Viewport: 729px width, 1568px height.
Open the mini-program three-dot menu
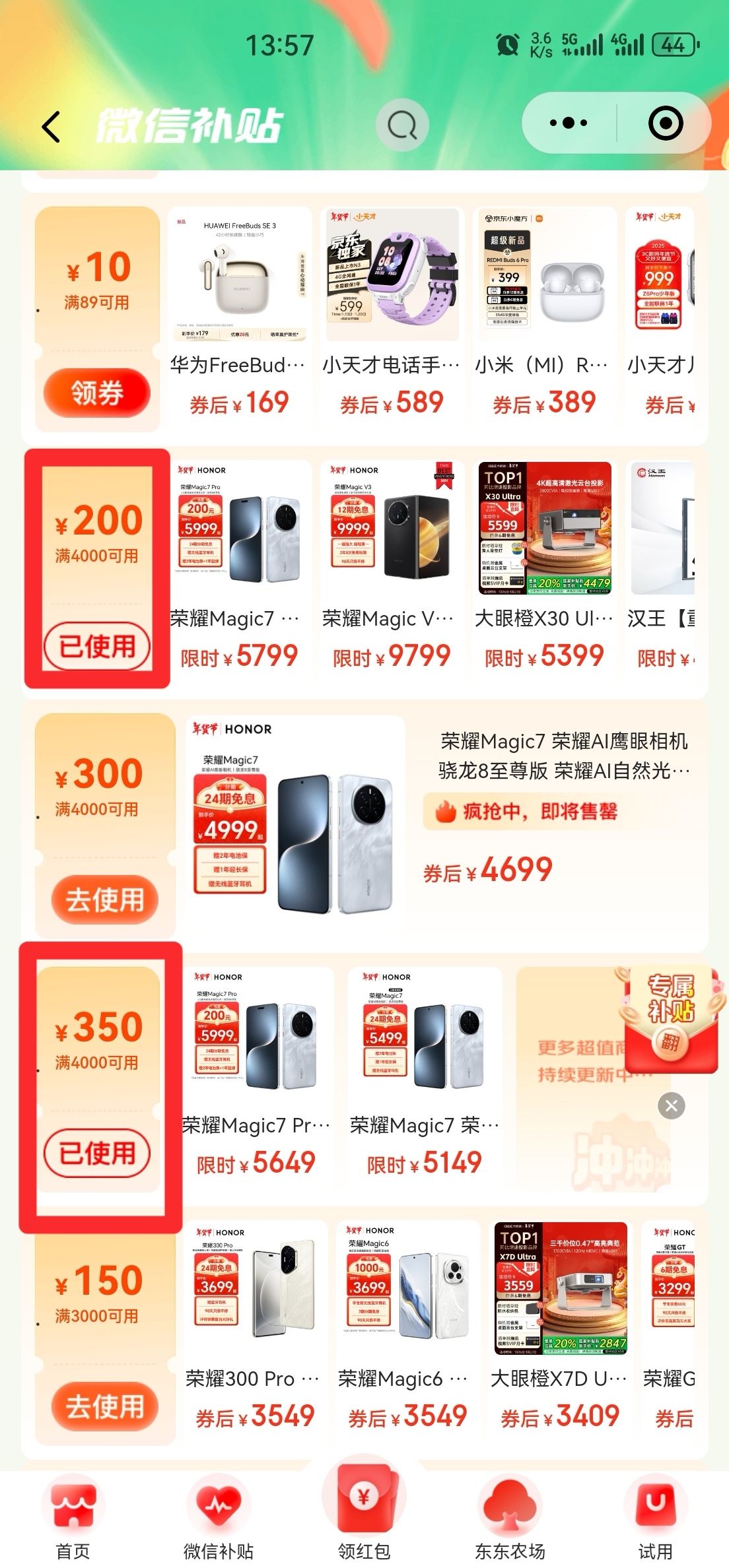click(568, 123)
